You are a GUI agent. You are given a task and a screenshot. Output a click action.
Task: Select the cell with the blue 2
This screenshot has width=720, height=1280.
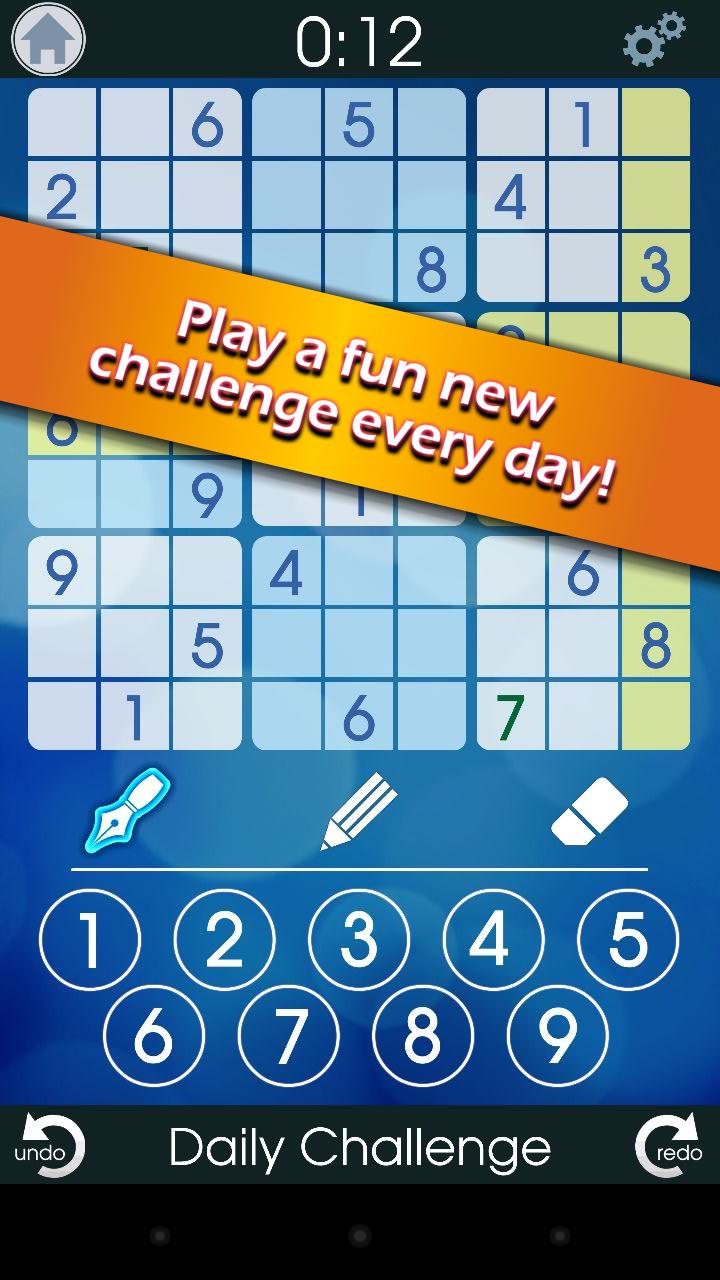[x=62, y=196]
